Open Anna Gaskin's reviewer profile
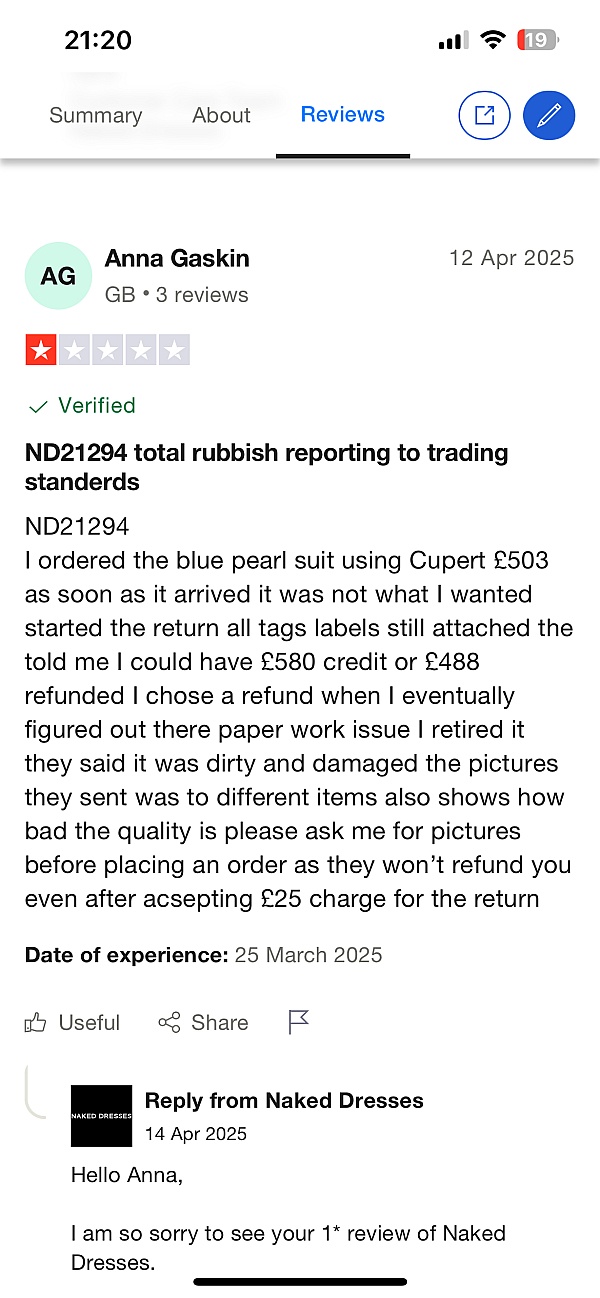This screenshot has height=1298, width=600. [176, 258]
